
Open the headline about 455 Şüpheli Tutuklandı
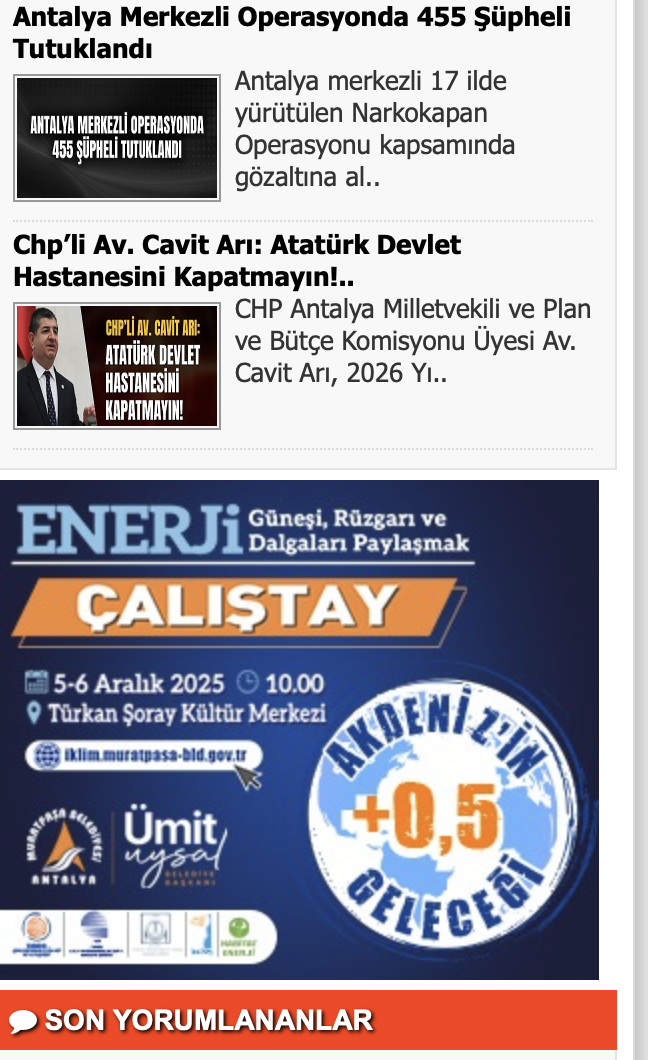pos(291,32)
